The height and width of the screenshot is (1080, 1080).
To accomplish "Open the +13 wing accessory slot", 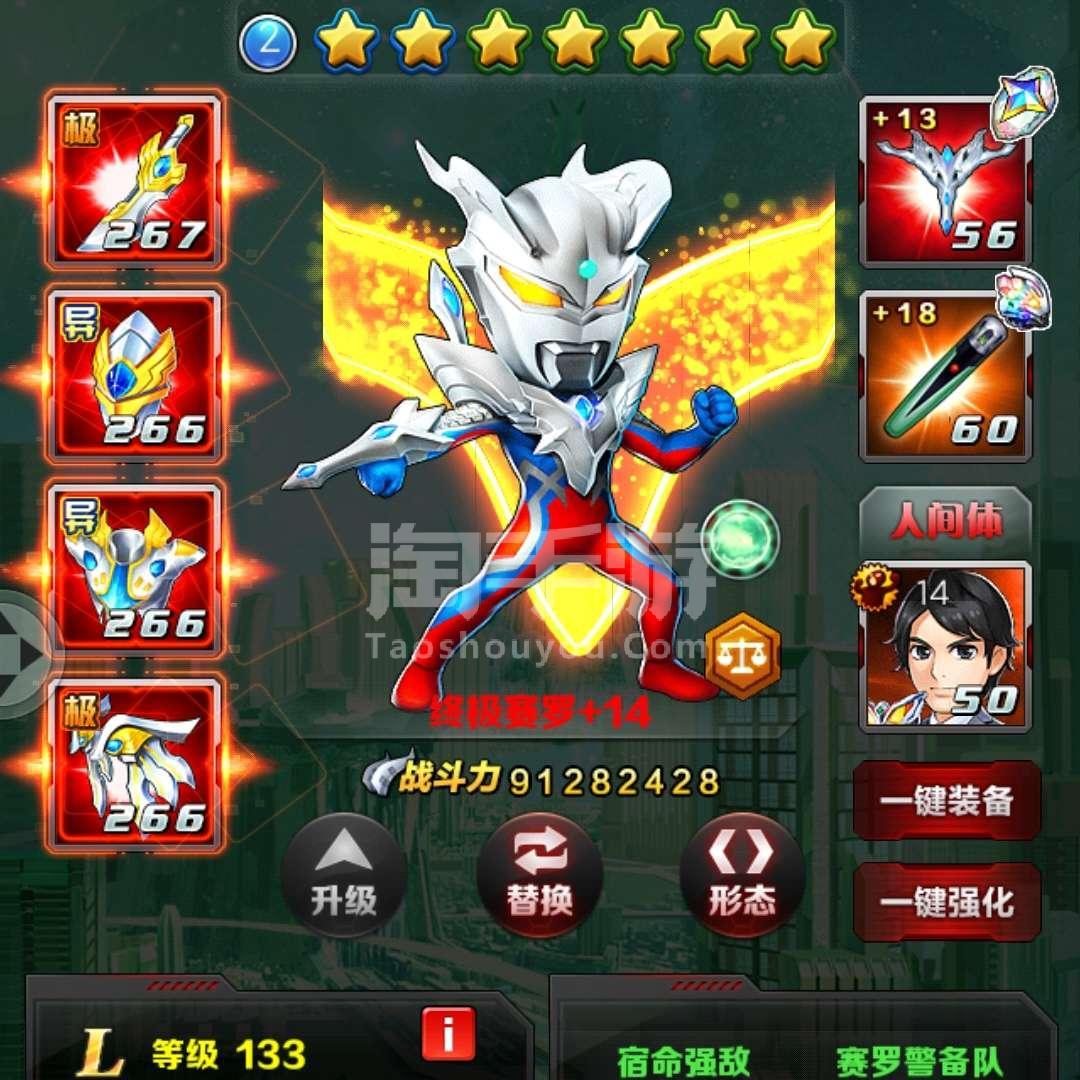I will pos(945,182).
